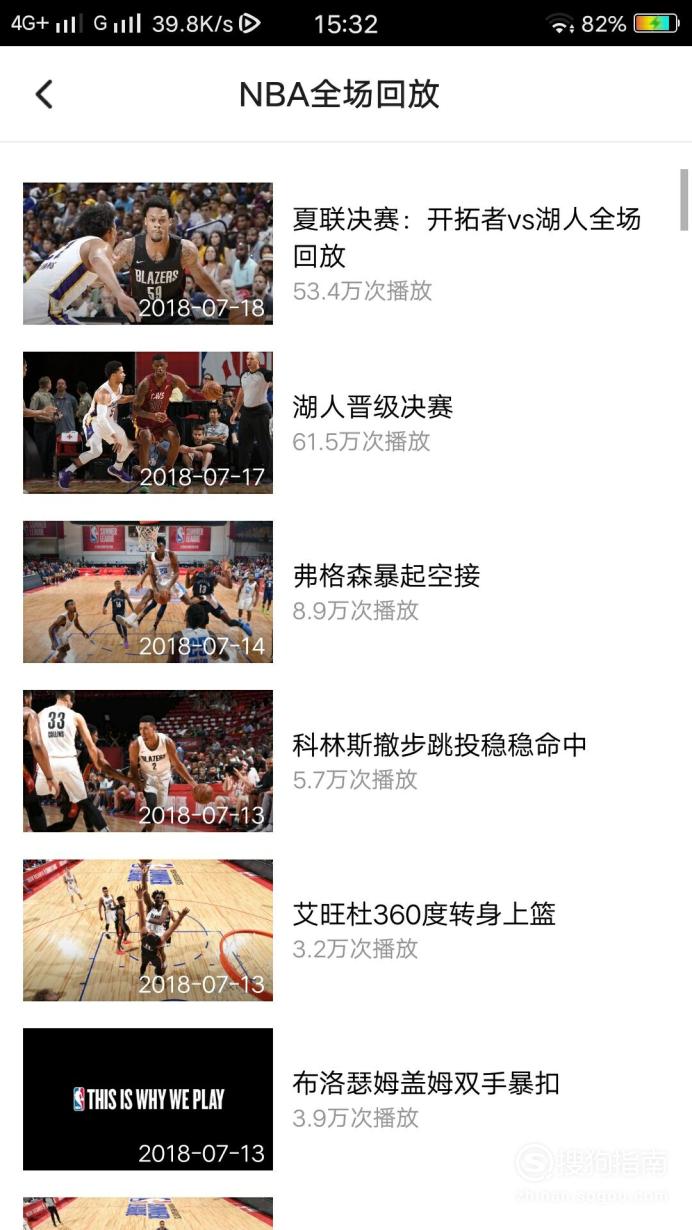Go back using the top-left arrow
692x1230 pixels.
[44, 94]
